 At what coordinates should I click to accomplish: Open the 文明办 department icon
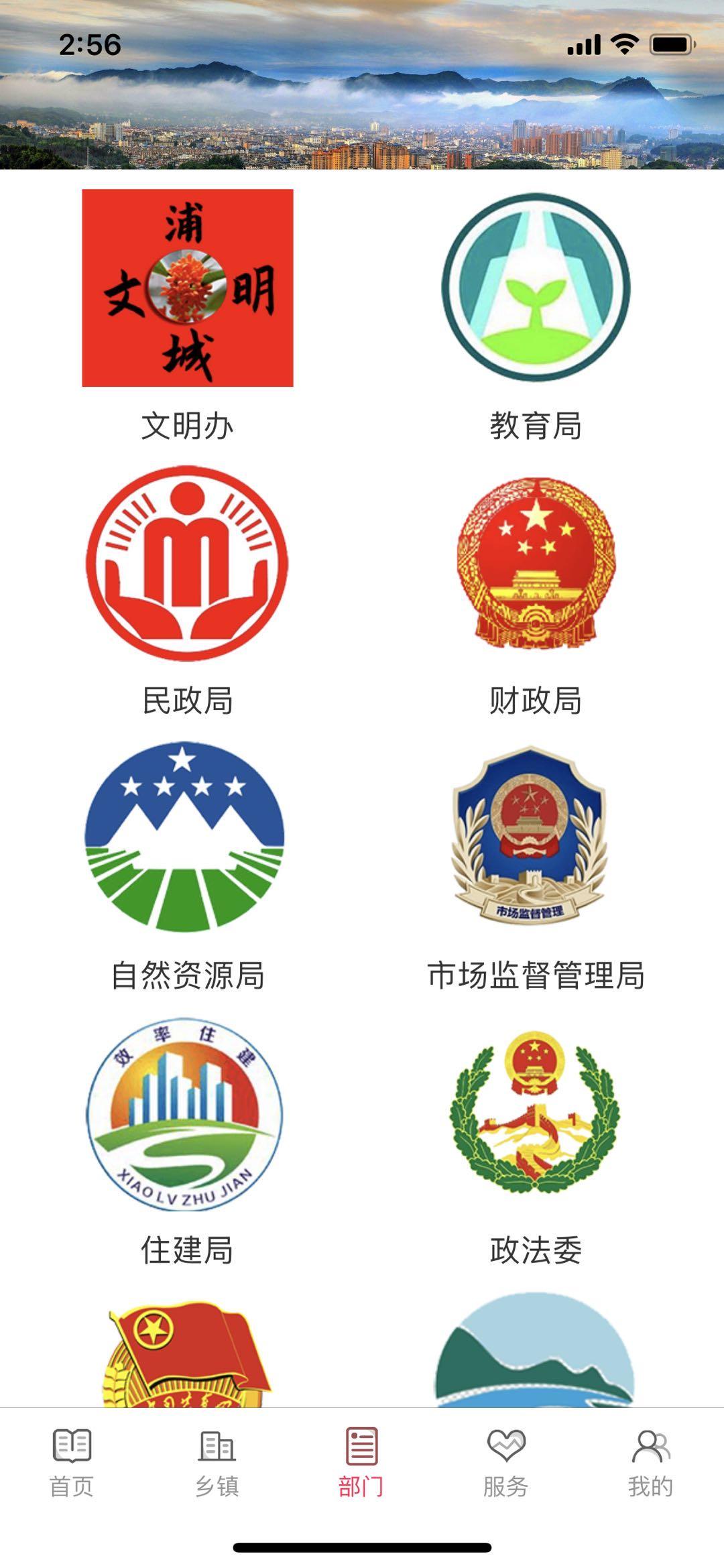(188, 290)
